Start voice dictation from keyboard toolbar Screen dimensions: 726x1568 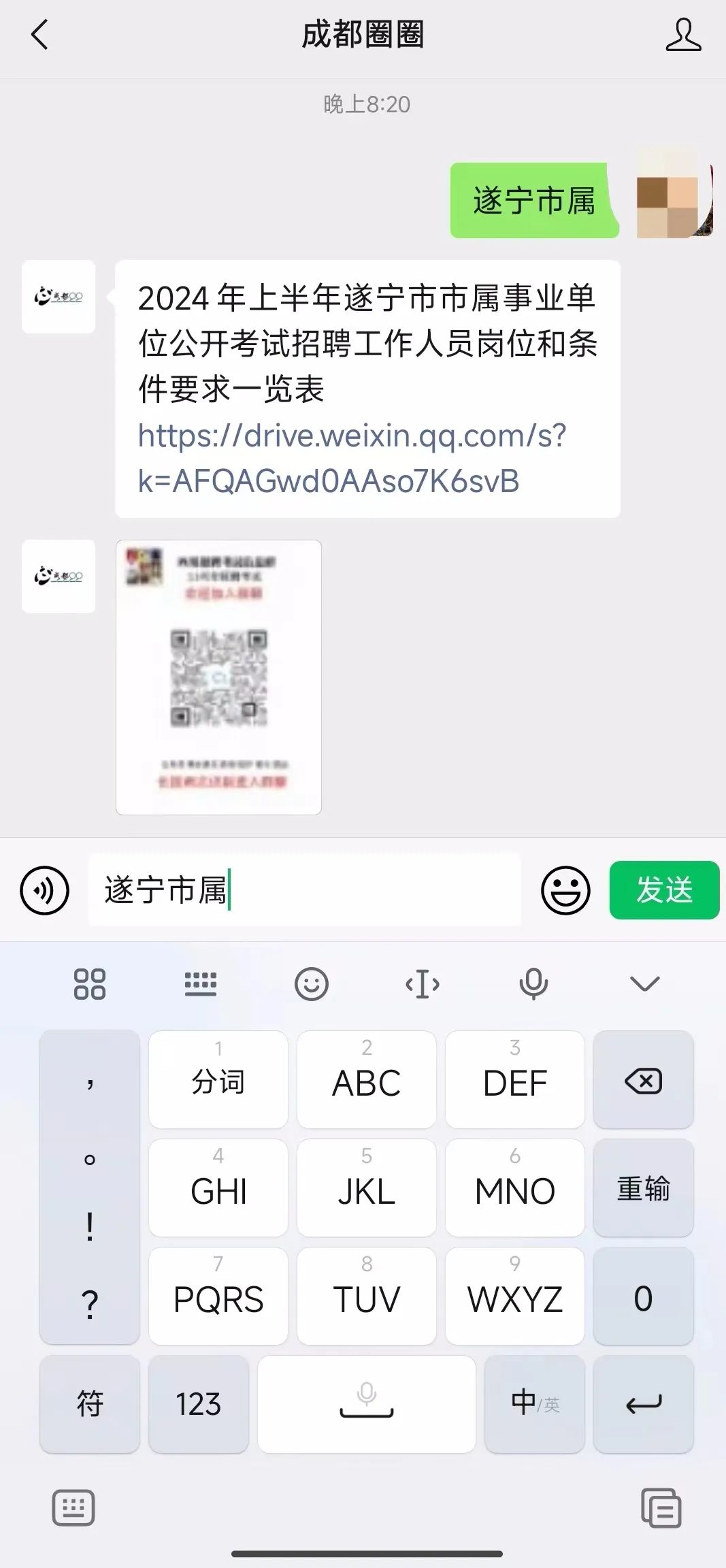533,984
